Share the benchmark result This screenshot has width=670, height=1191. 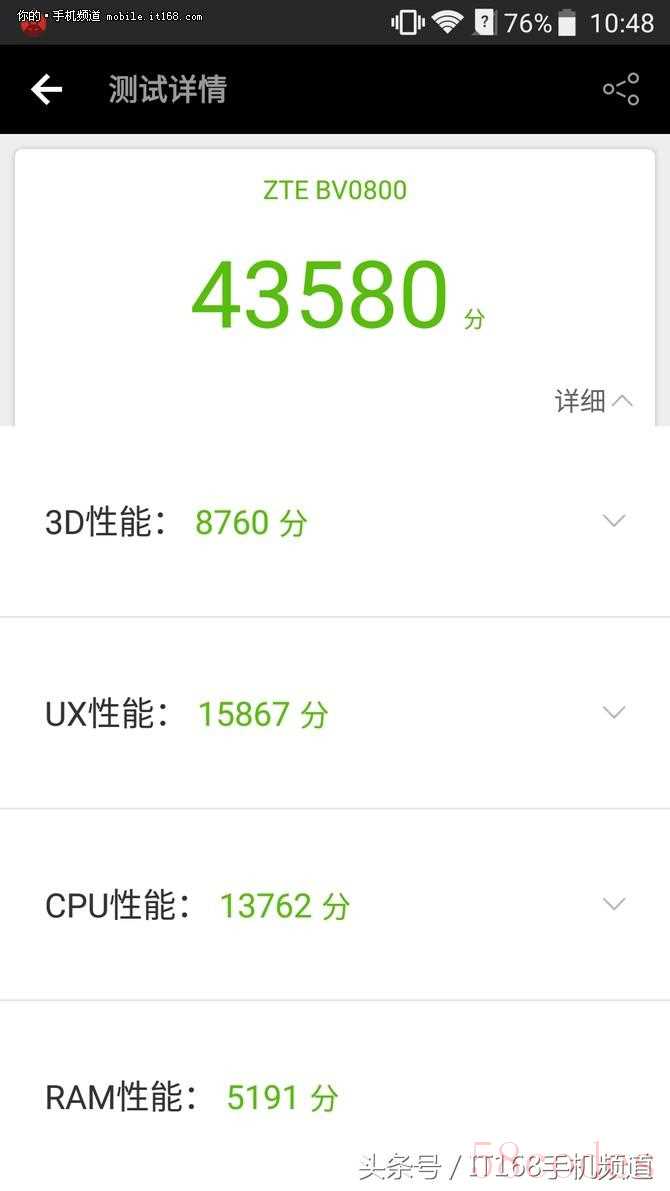(x=620, y=90)
